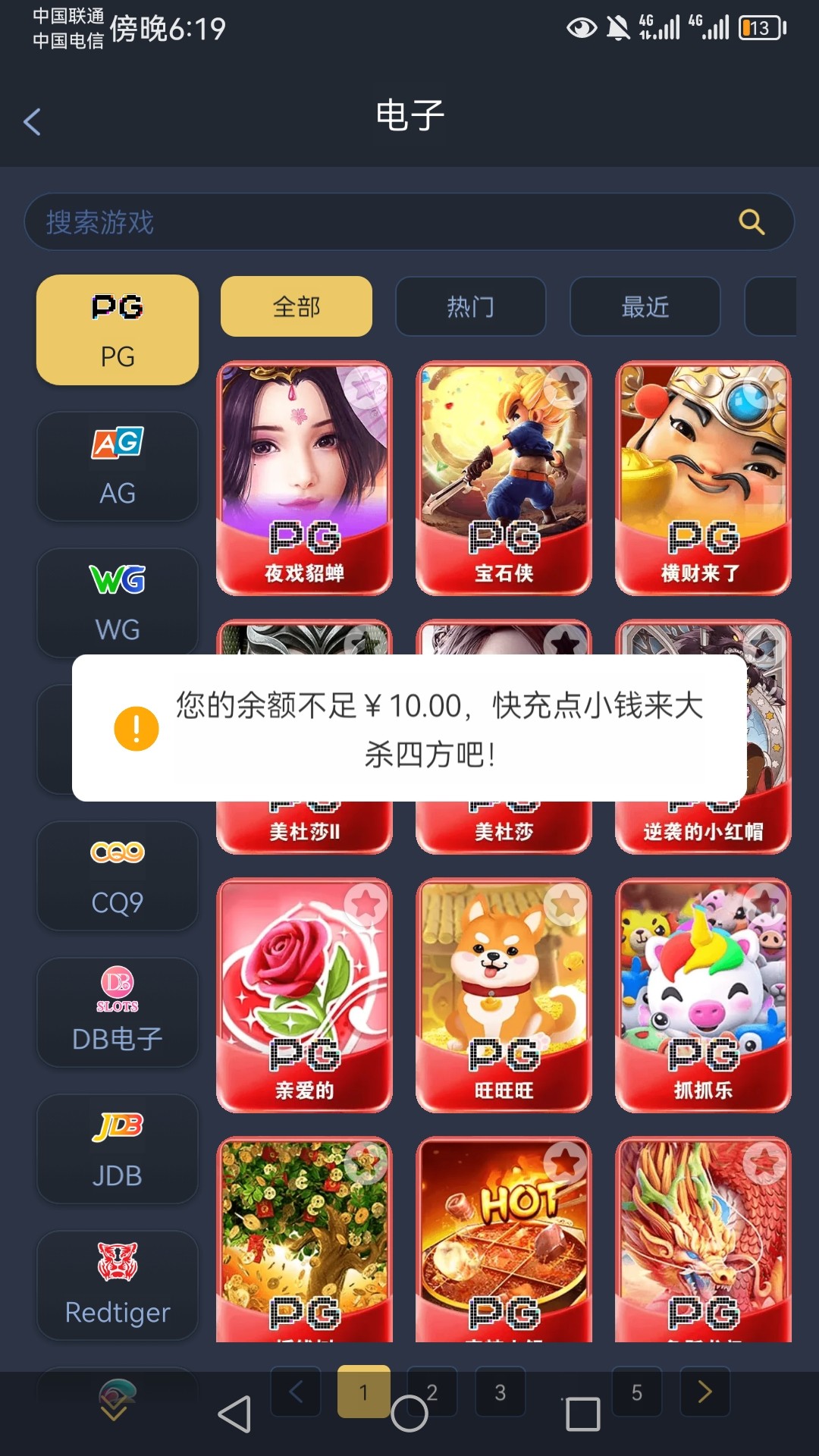This screenshot has height=1456, width=819.
Task: Open the 抓抓乐 game
Action: pos(703,995)
